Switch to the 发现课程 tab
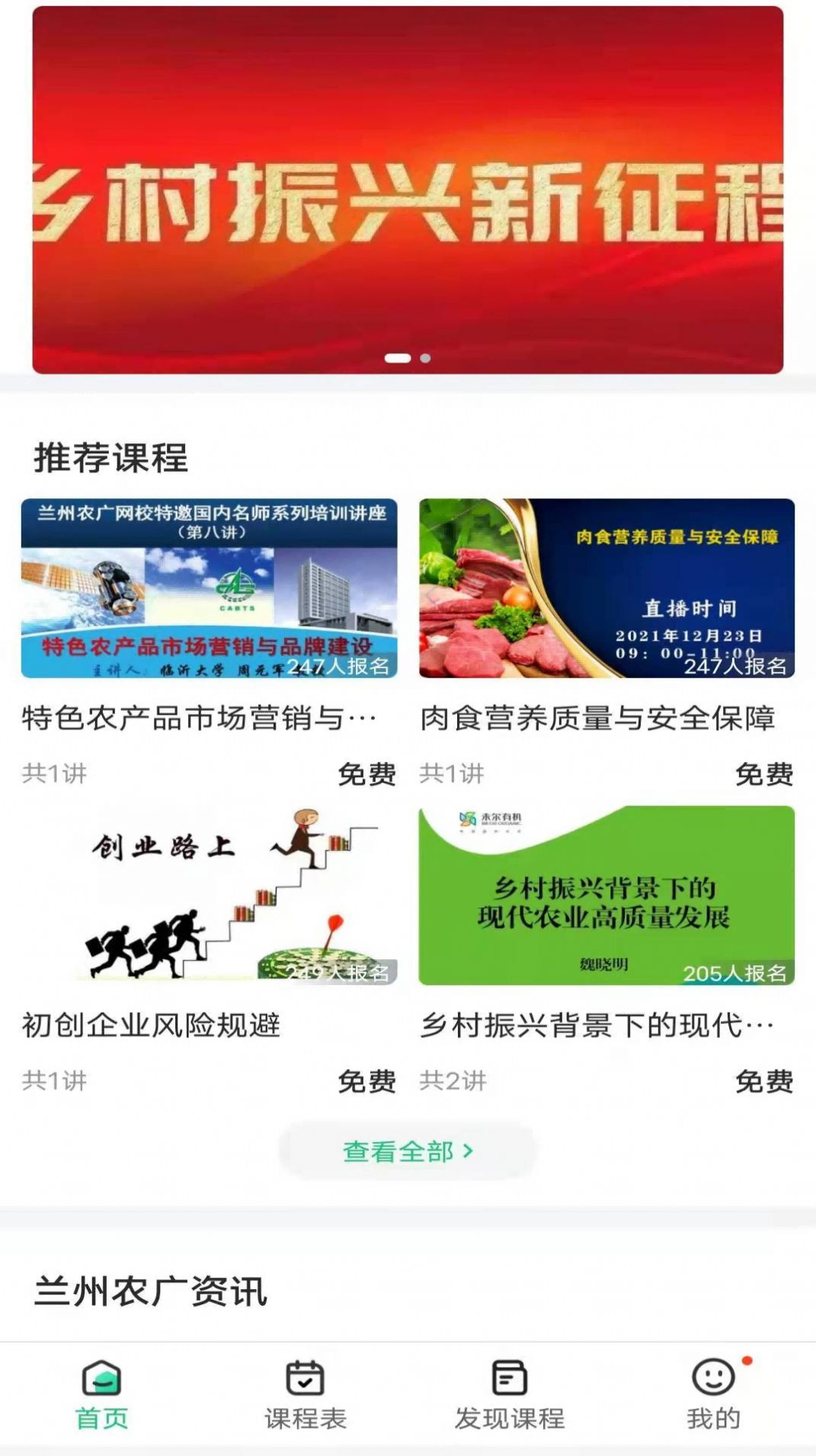Image resolution: width=816 pixels, height=1456 pixels. pos(508,1406)
